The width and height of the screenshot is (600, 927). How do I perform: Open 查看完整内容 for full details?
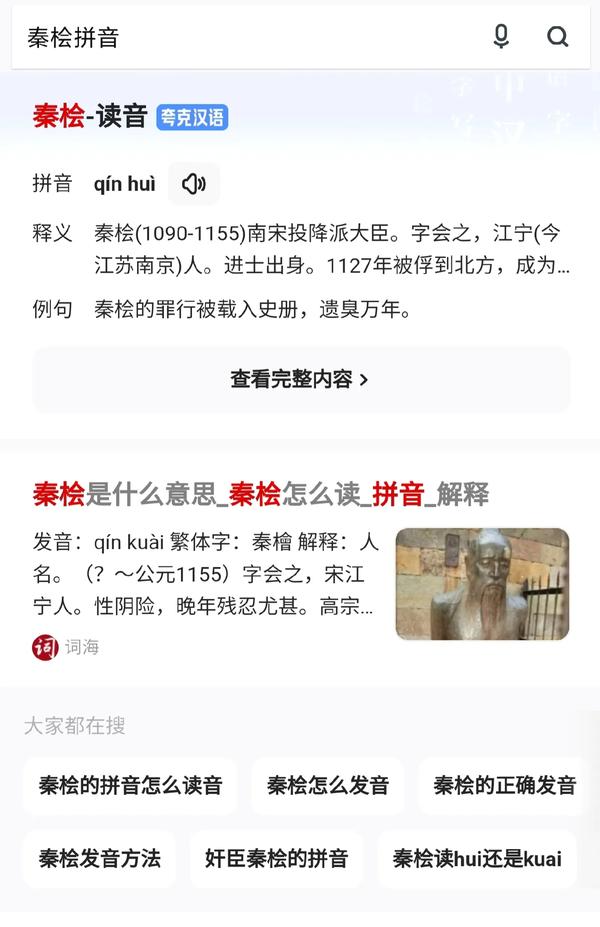click(300, 380)
